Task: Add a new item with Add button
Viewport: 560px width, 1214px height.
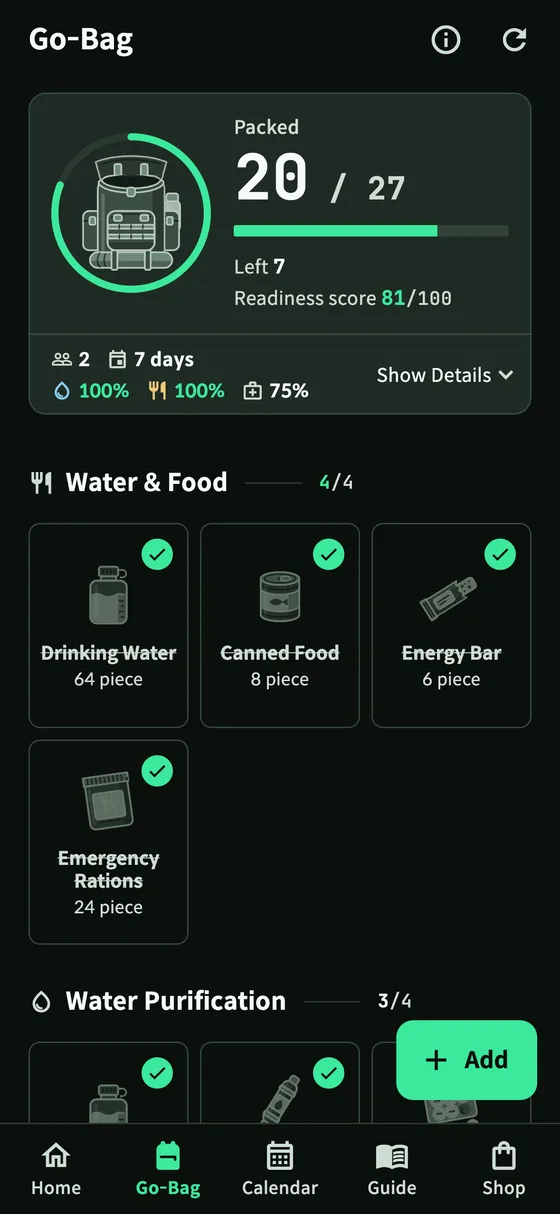Action: click(467, 1060)
